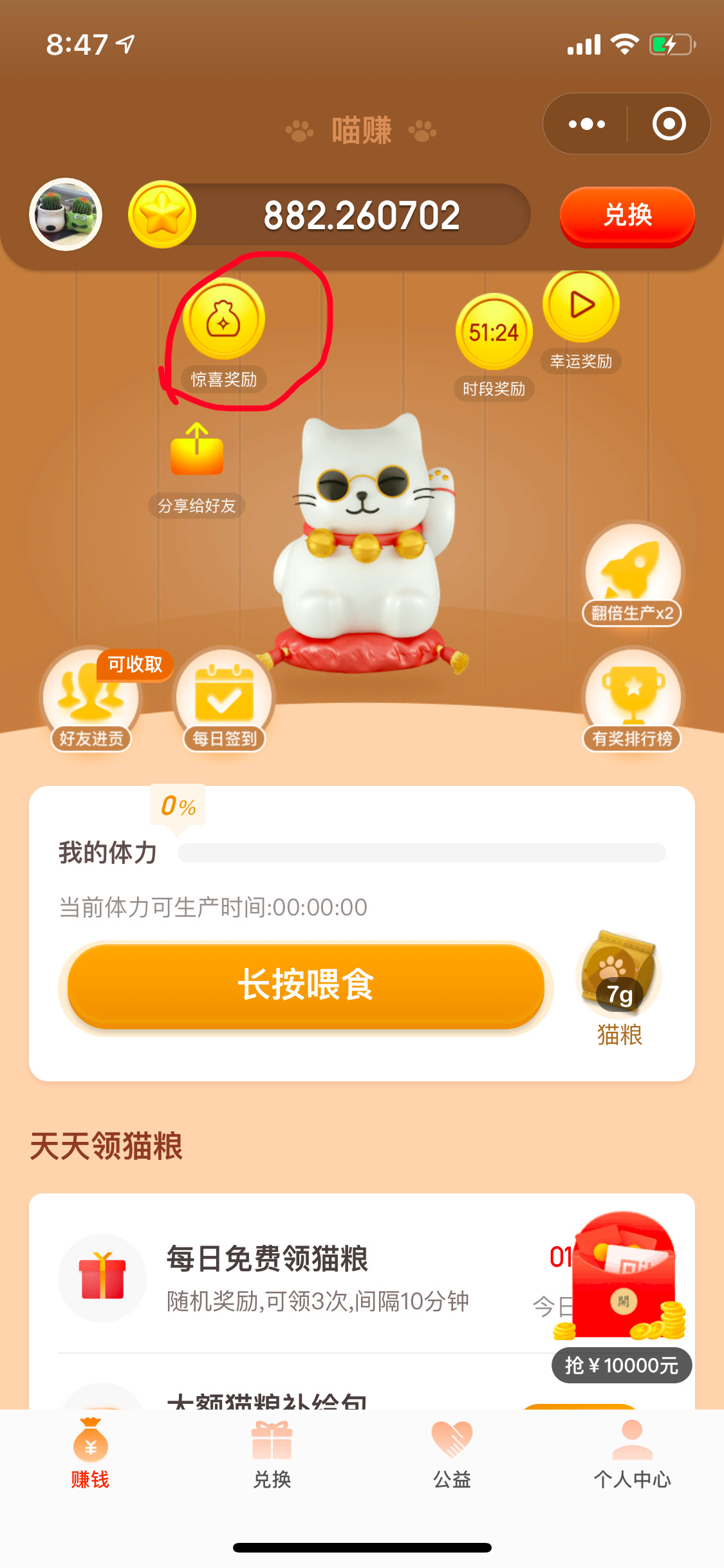Viewport: 724px width, 1568px height.
Task: Open the 抢¥10000元 red envelope
Action: pyautogui.click(x=623, y=1281)
